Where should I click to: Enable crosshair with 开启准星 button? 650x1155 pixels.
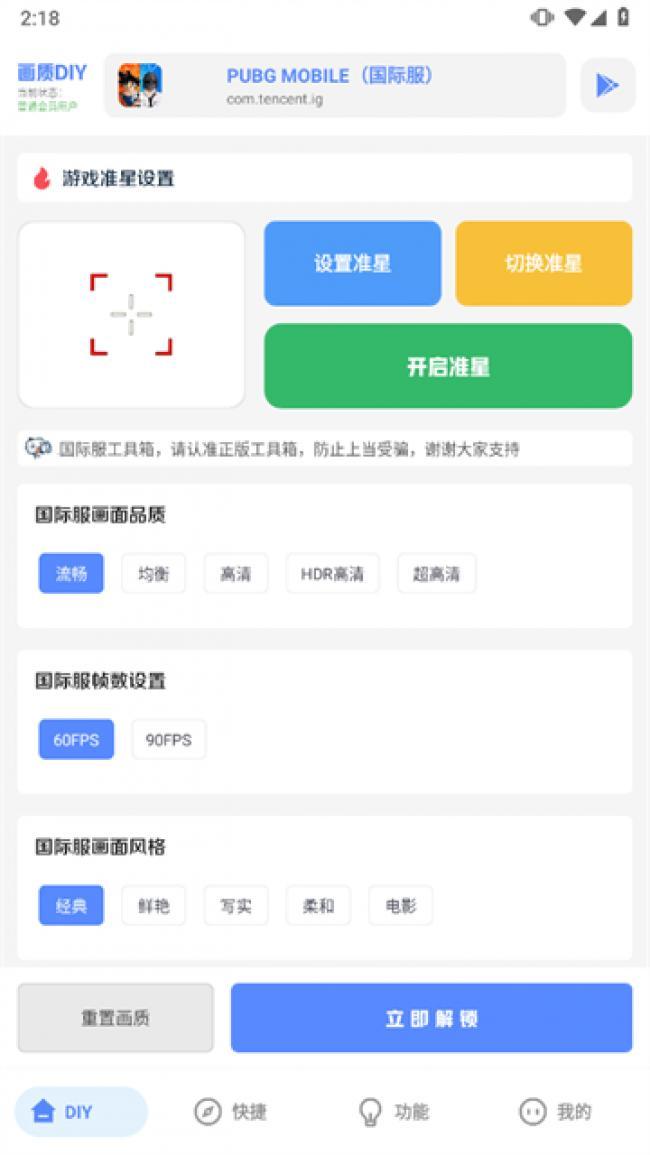pos(448,366)
